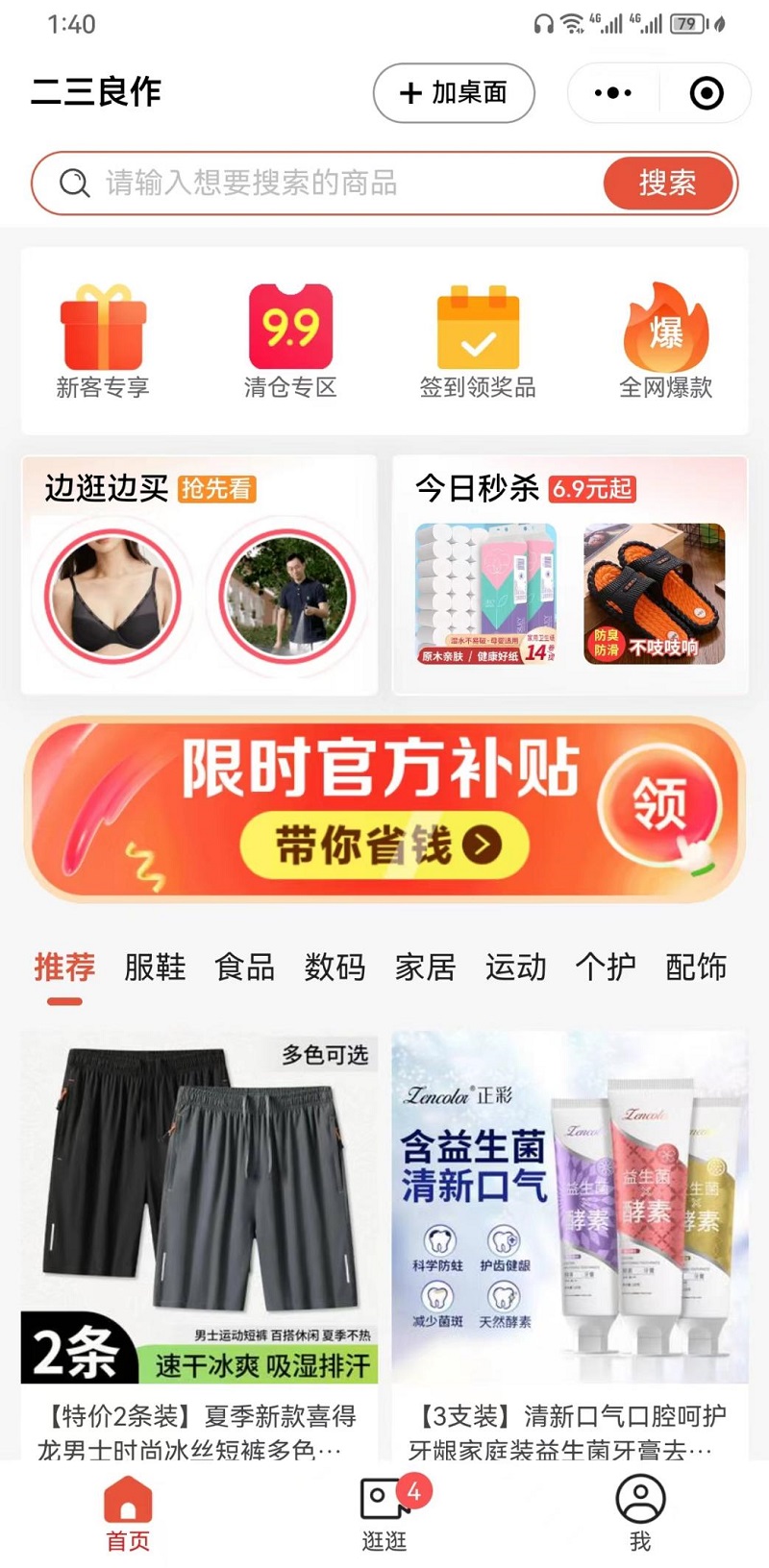
Task: Open the 9.9 清仓专区 section
Action: (x=290, y=342)
